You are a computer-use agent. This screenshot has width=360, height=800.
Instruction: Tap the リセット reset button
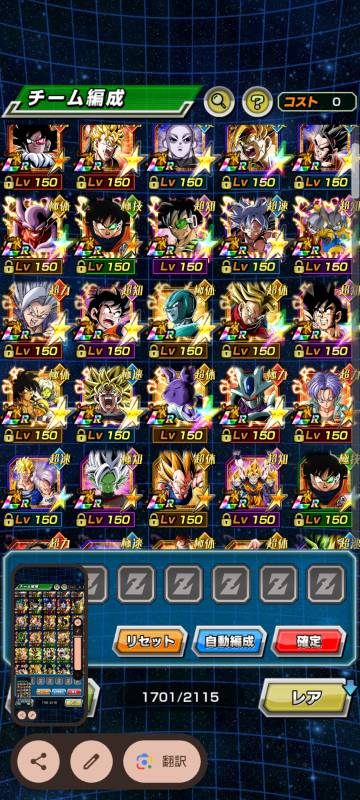(x=150, y=641)
